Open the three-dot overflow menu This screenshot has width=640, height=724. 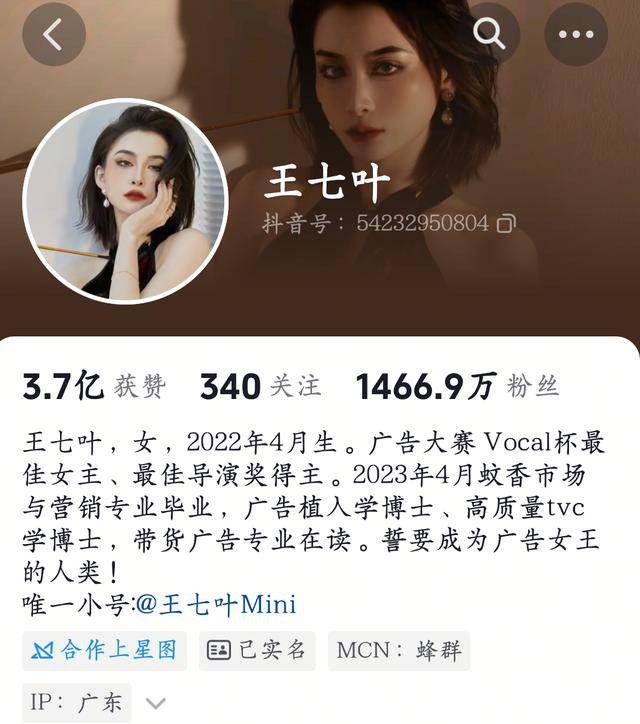click(x=576, y=35)
